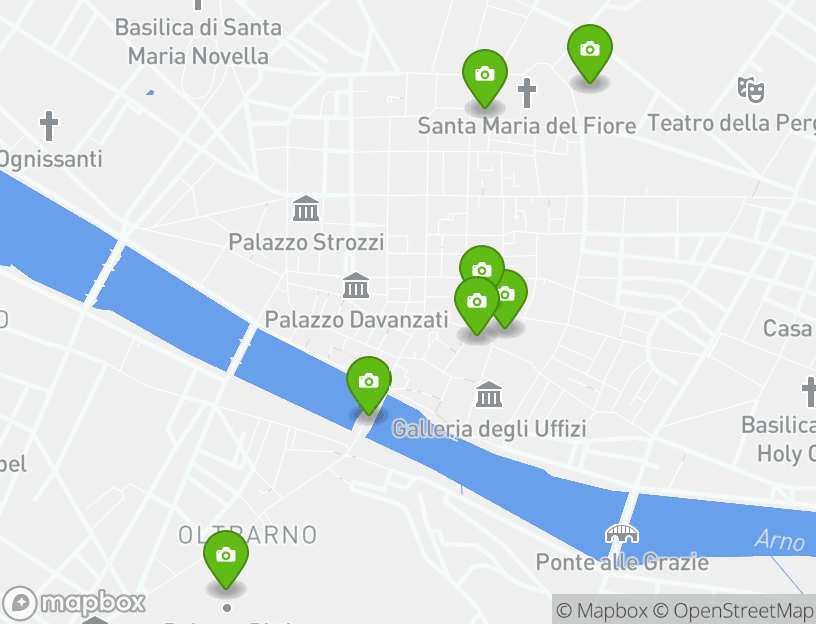Open the camera pin beside Santa Maria del Fiore
This screenshot has height=624, width=816.
(x=485, y=76)
